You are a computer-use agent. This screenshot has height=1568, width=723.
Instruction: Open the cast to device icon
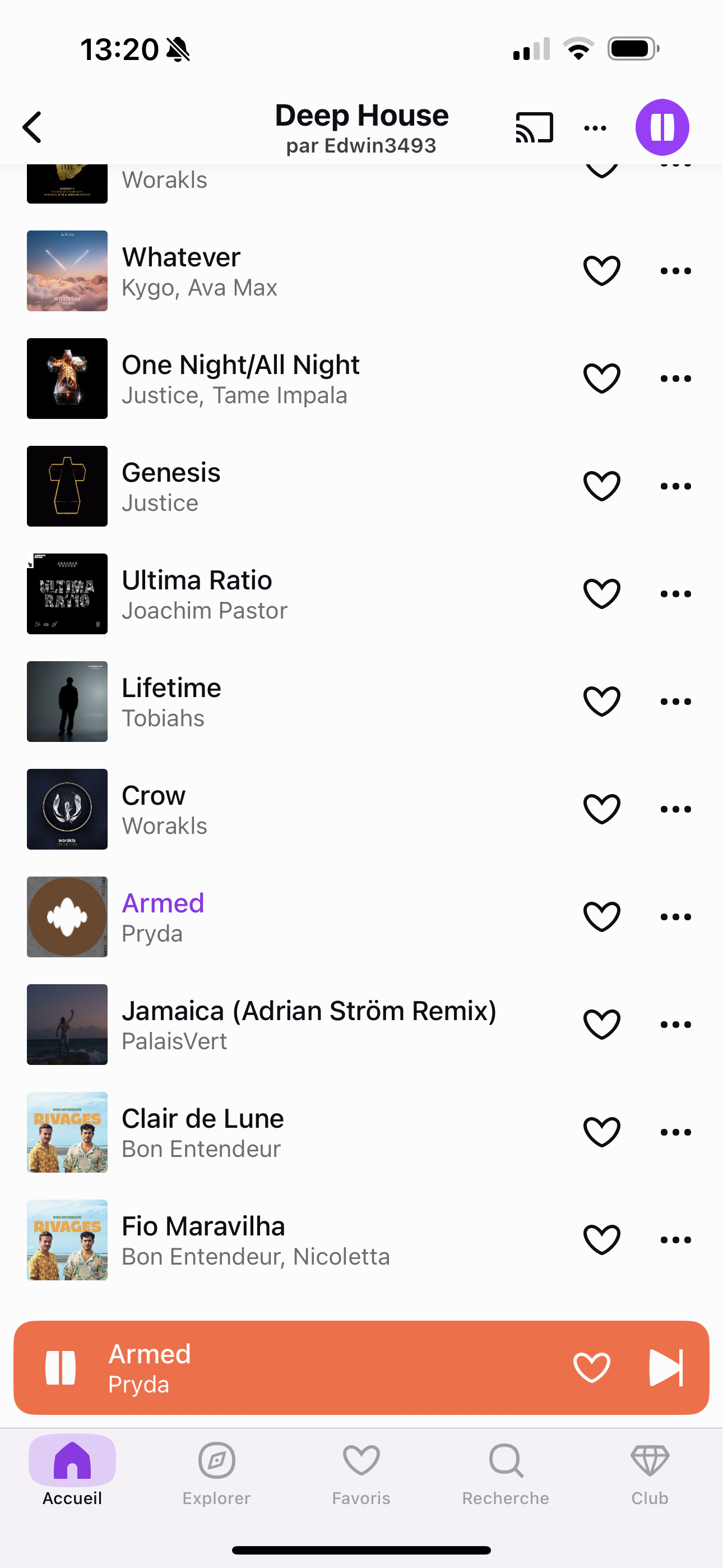pos(534,127)
